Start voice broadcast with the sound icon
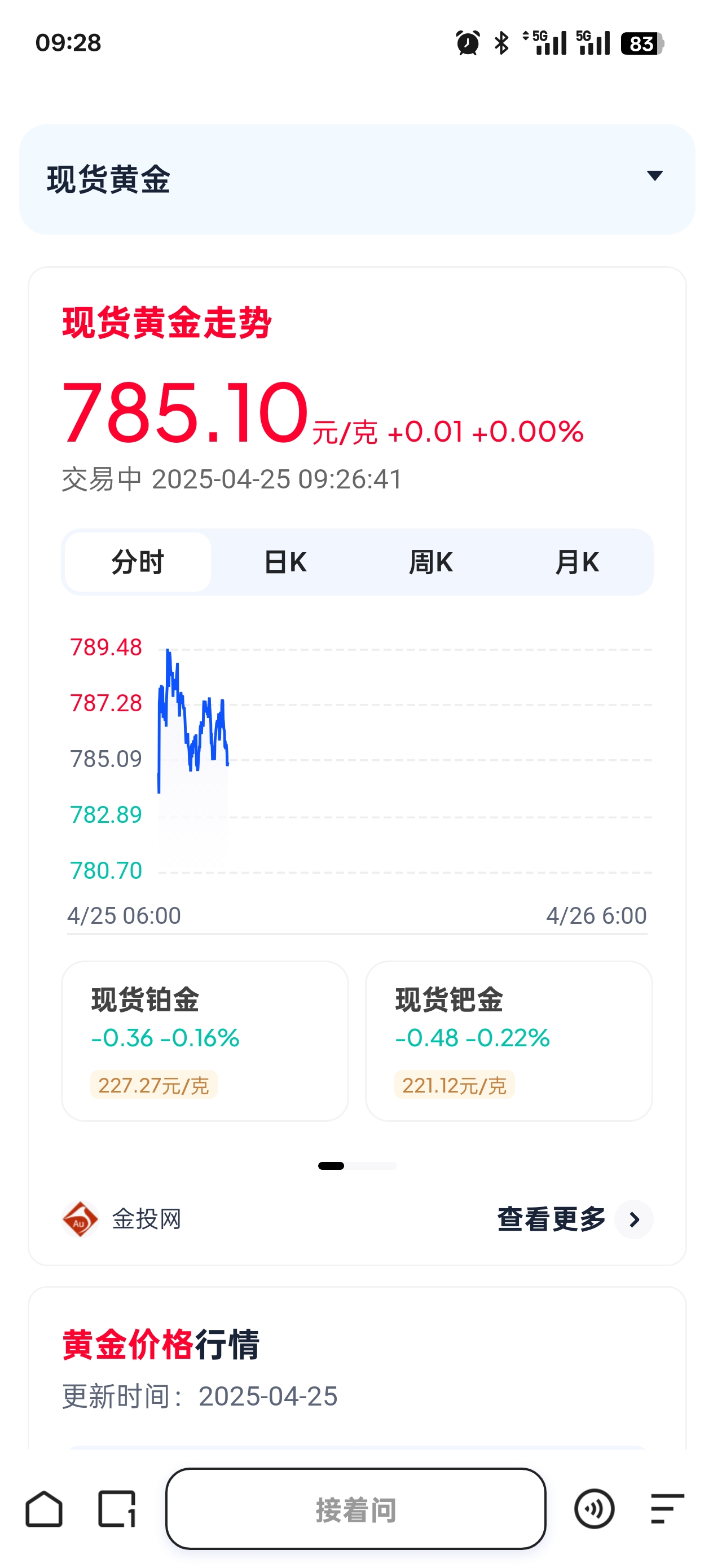The image size is (713, 1568). [595, 1508]
